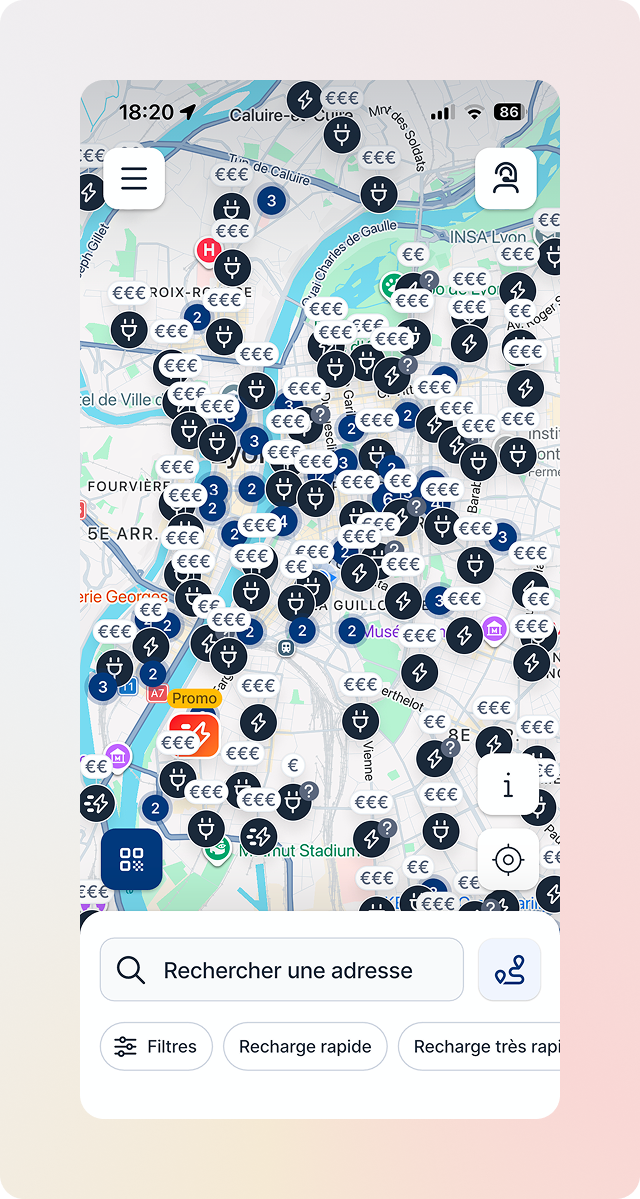Select the Recharge très rapide chip

pos(482,1047)
